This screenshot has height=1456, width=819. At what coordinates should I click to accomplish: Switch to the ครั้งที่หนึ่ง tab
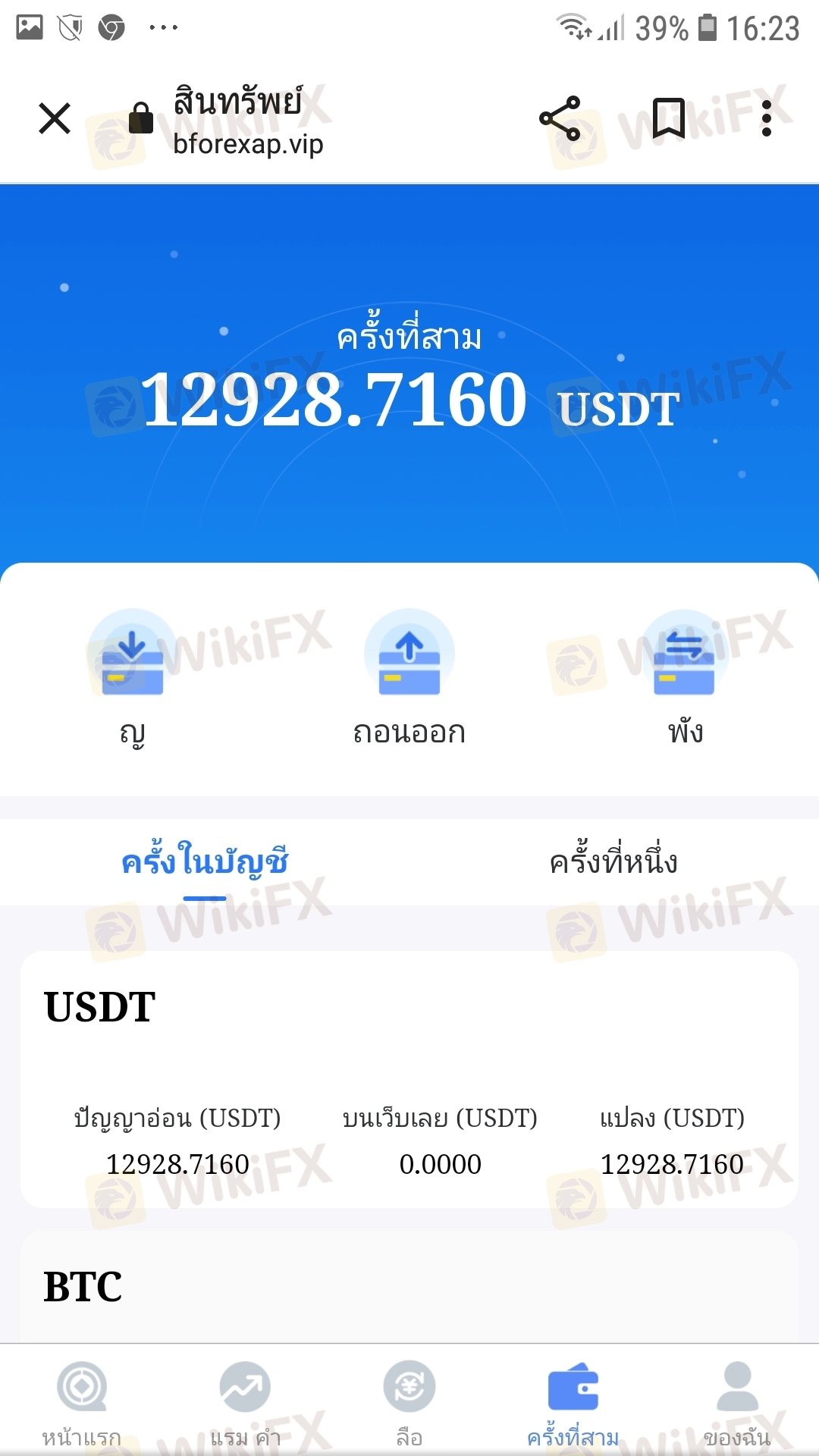click(x=613, y=863)
